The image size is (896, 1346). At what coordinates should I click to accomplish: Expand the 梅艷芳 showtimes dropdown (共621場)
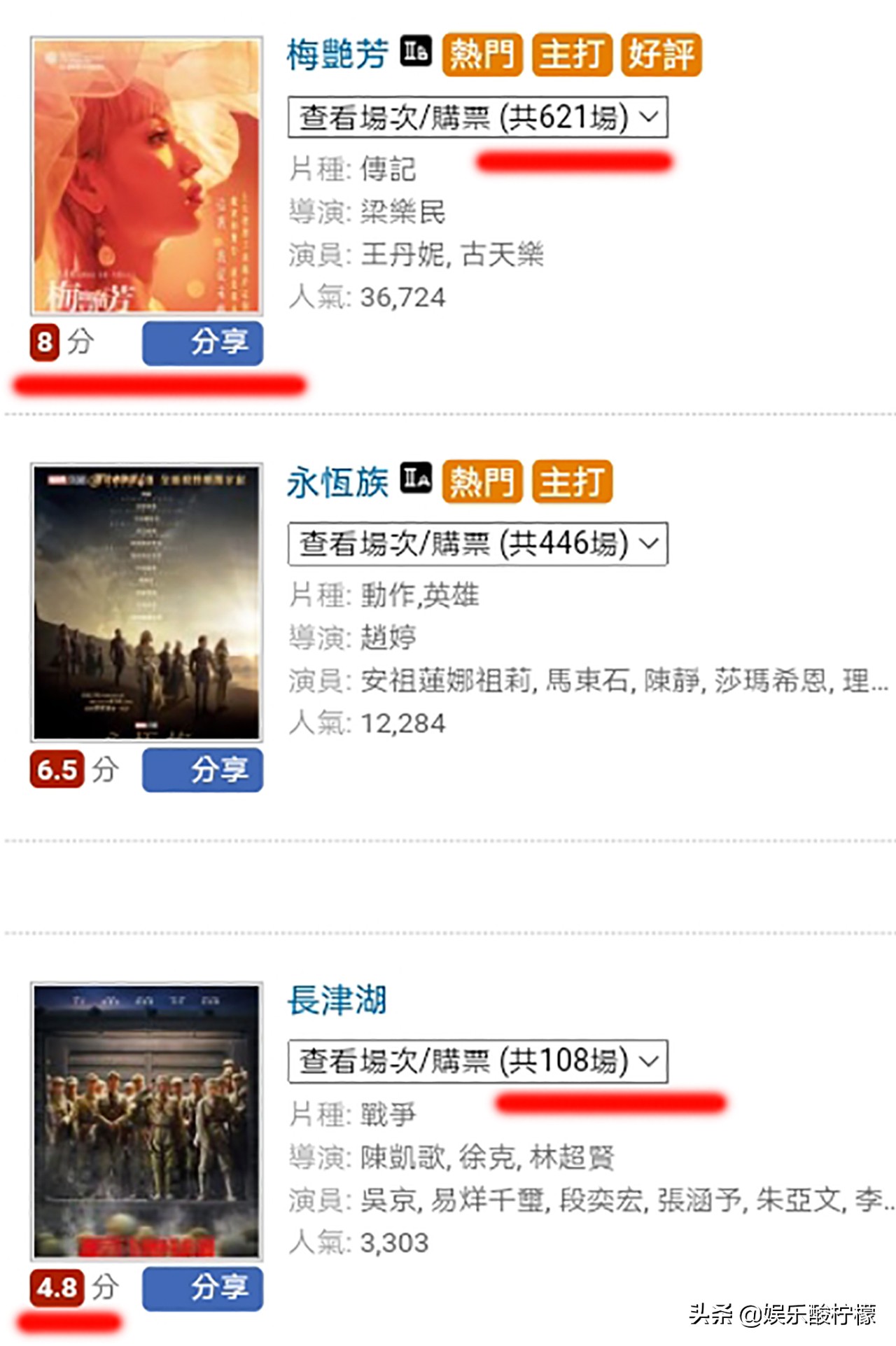coord(477,117)
